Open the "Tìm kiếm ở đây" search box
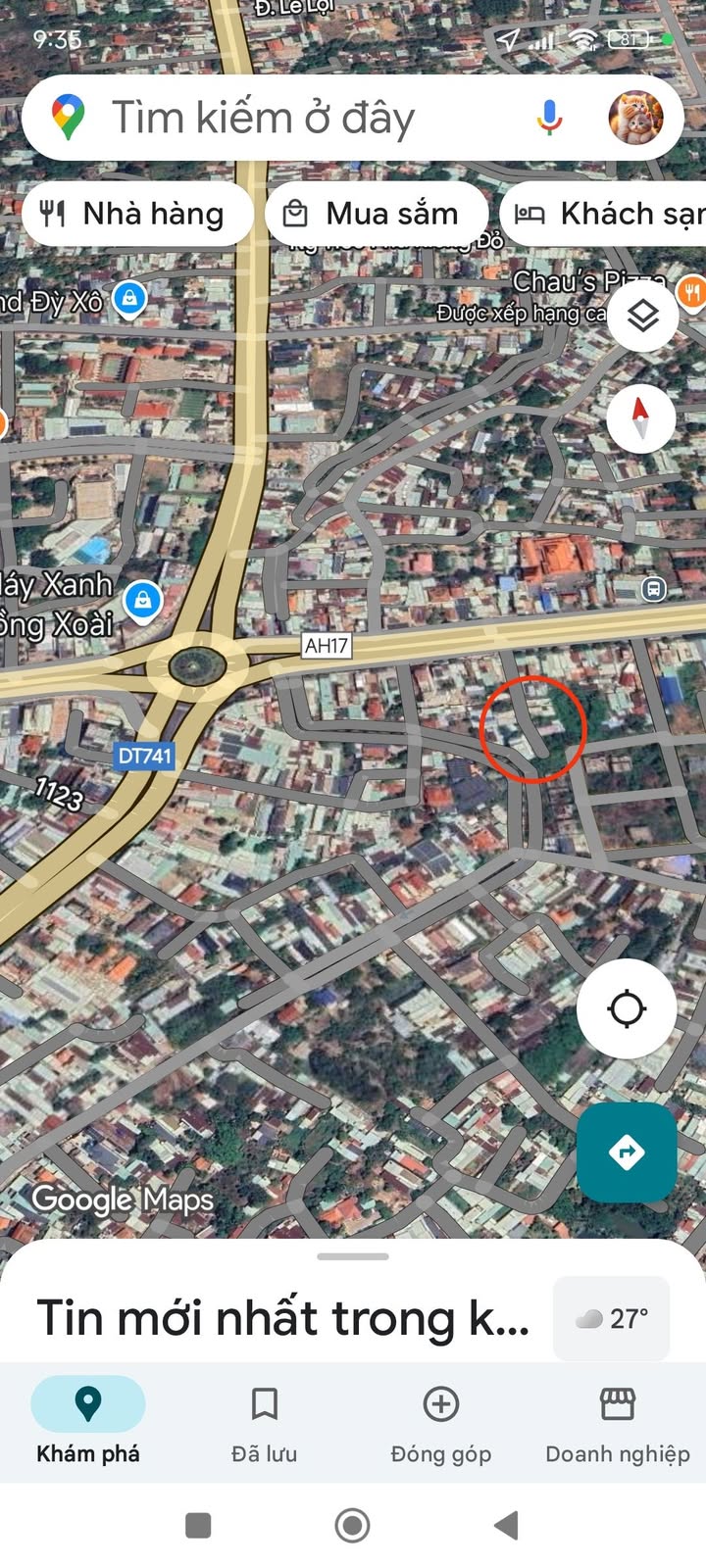Viewport: 706px width, 1568px height. [294, 119]
